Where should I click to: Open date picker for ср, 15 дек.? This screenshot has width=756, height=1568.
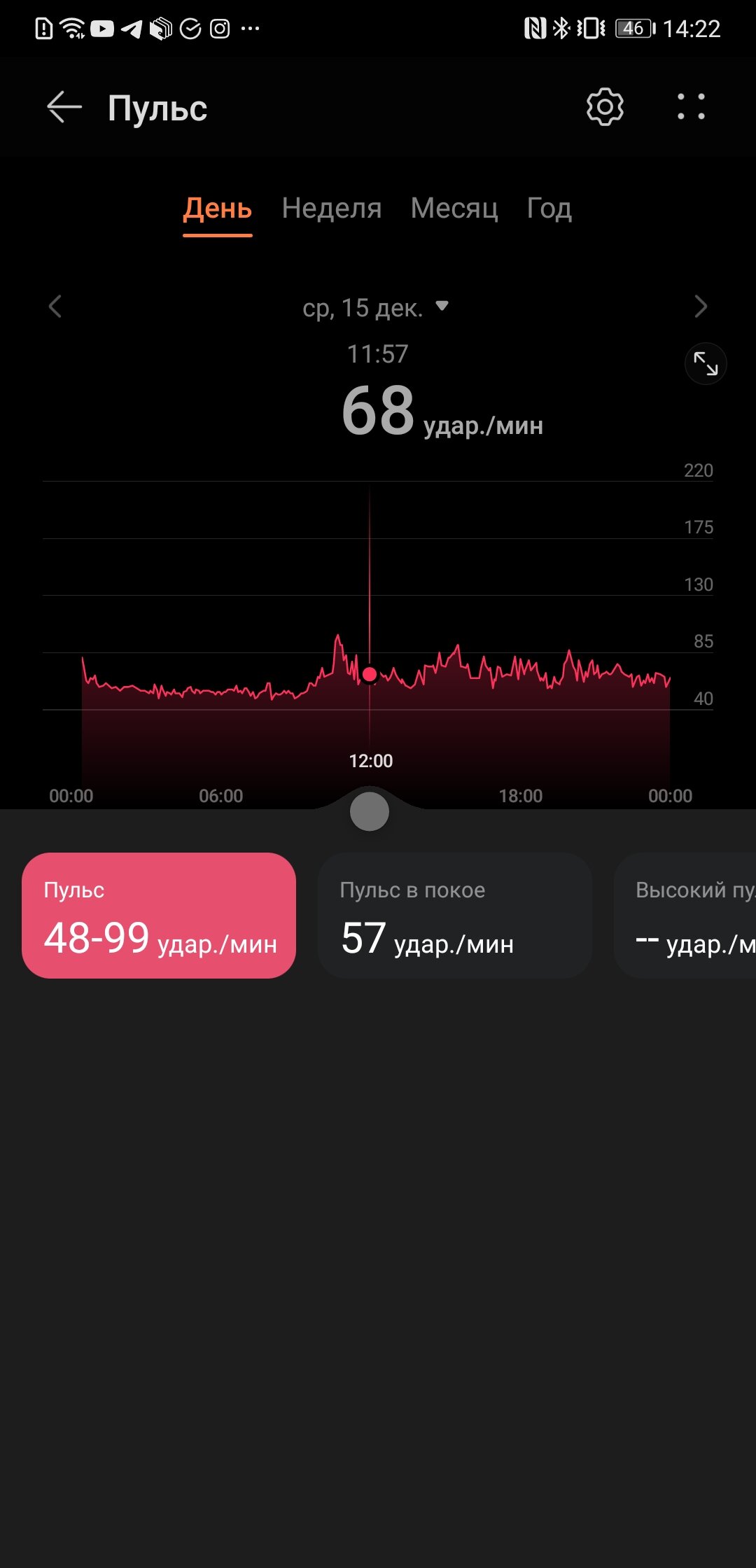click(x=375, y=307)
